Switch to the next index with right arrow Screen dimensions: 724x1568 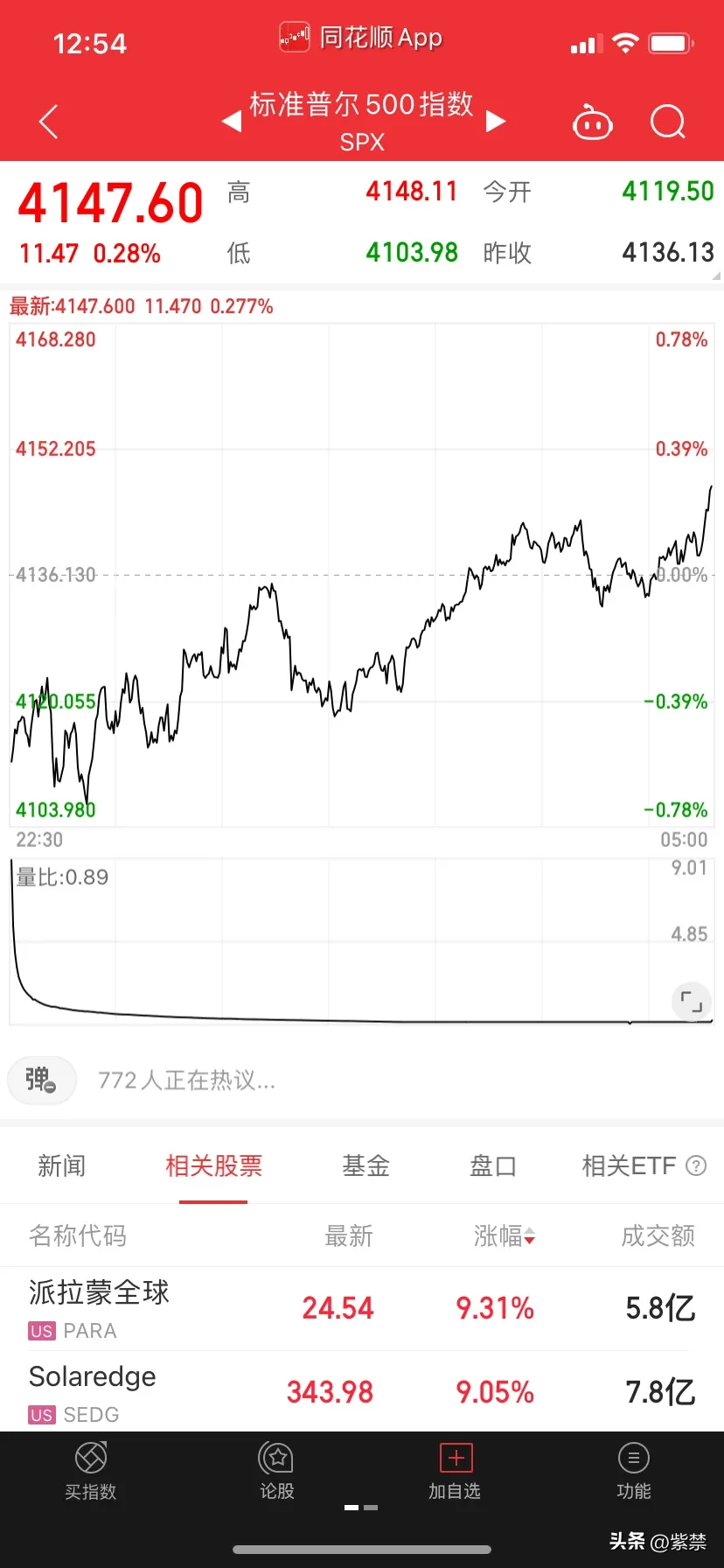click(x=496, y=122)
